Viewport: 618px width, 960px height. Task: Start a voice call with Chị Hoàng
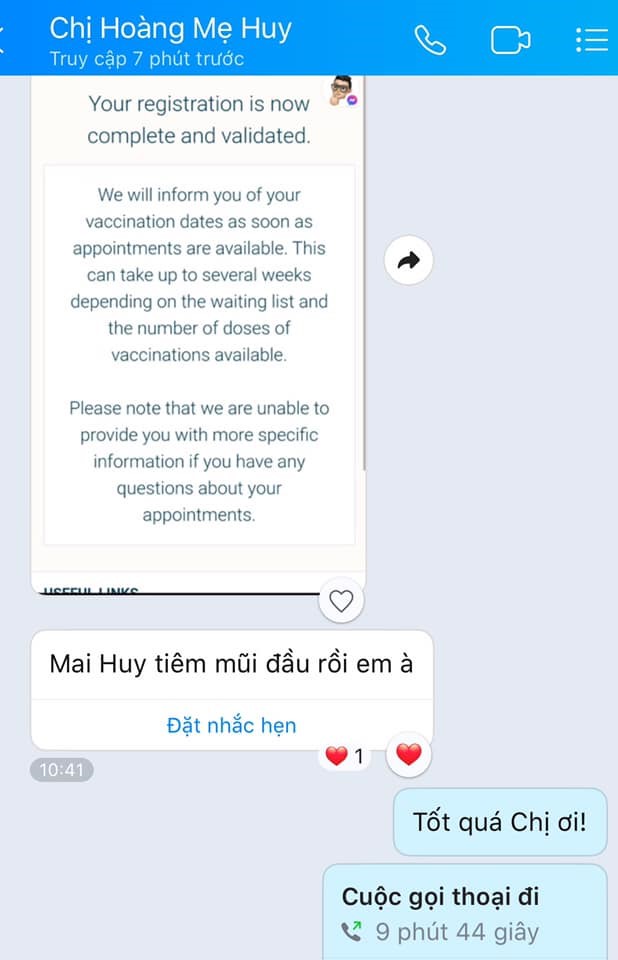[x=430, y=40]
